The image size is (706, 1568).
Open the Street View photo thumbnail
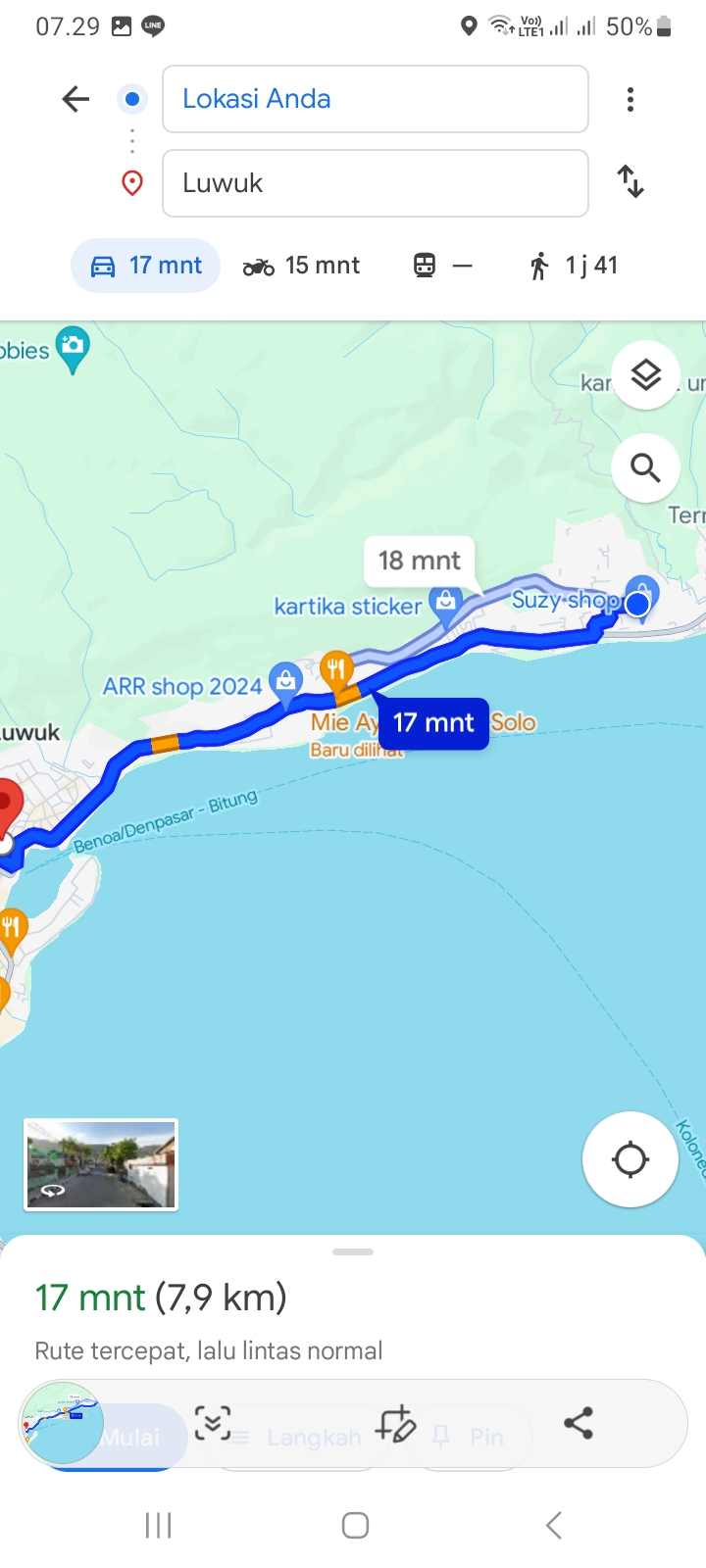[x=101, y=1164]
